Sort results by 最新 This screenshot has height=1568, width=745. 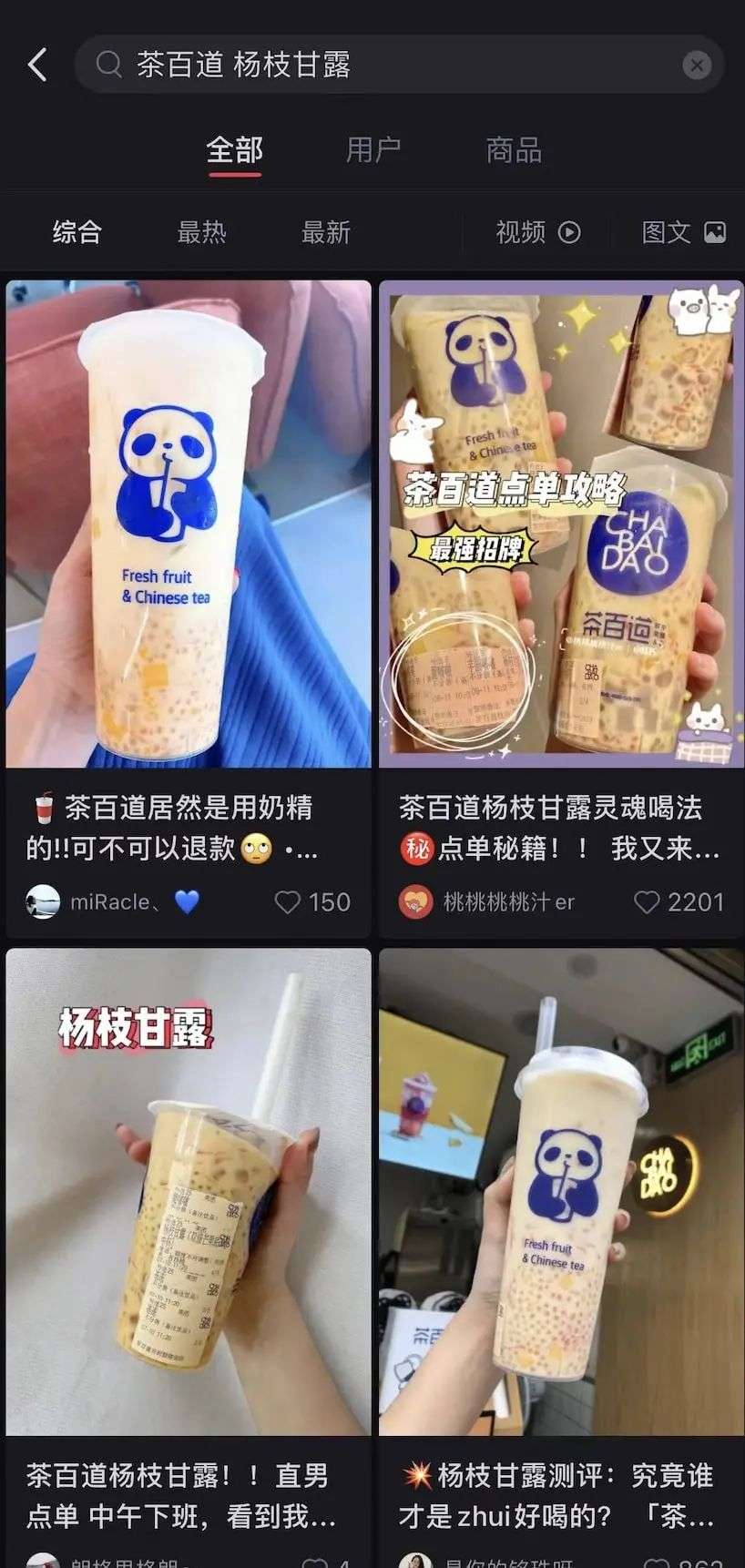[325, 232]
